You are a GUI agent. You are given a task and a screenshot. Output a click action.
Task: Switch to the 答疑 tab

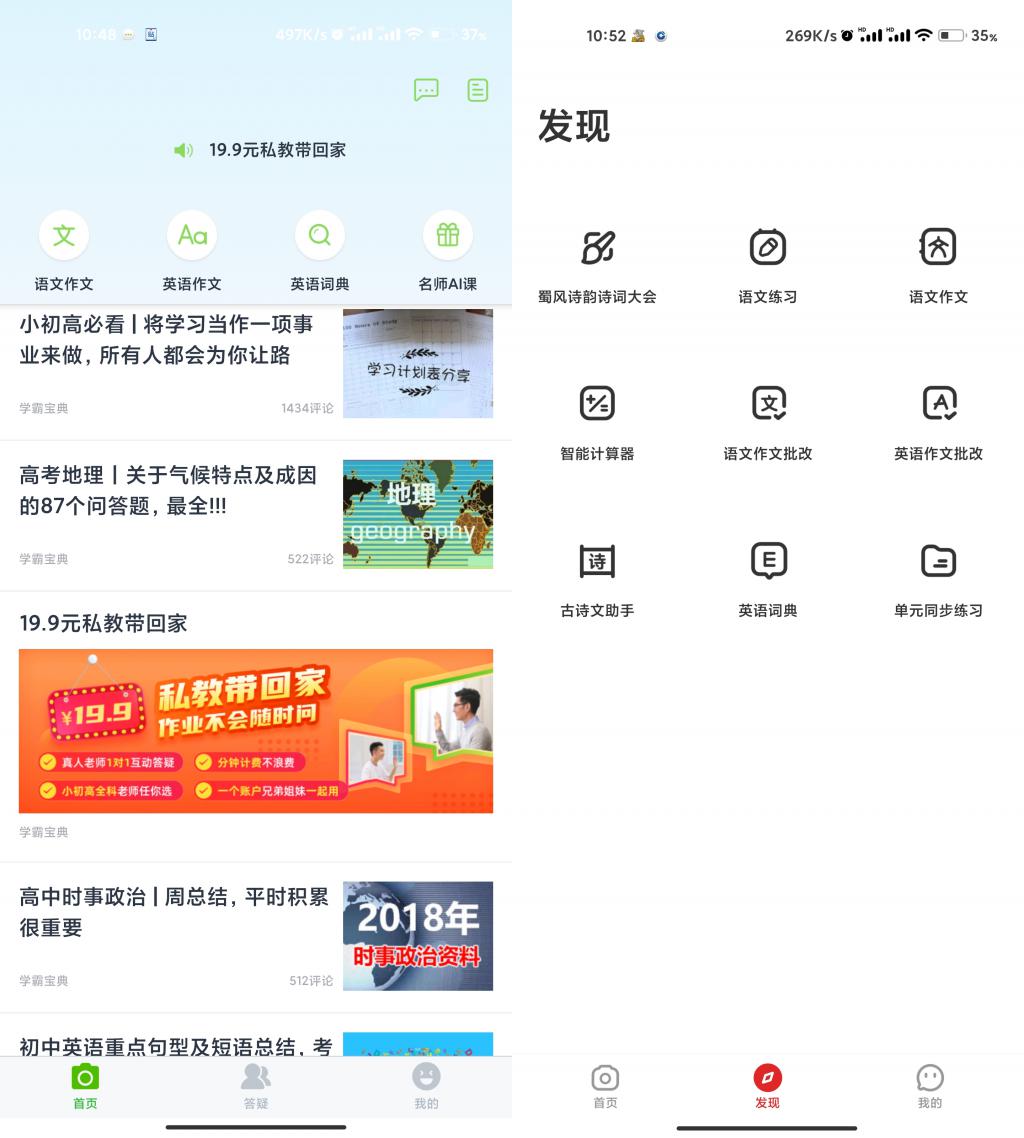click(x=256, y=1086)
